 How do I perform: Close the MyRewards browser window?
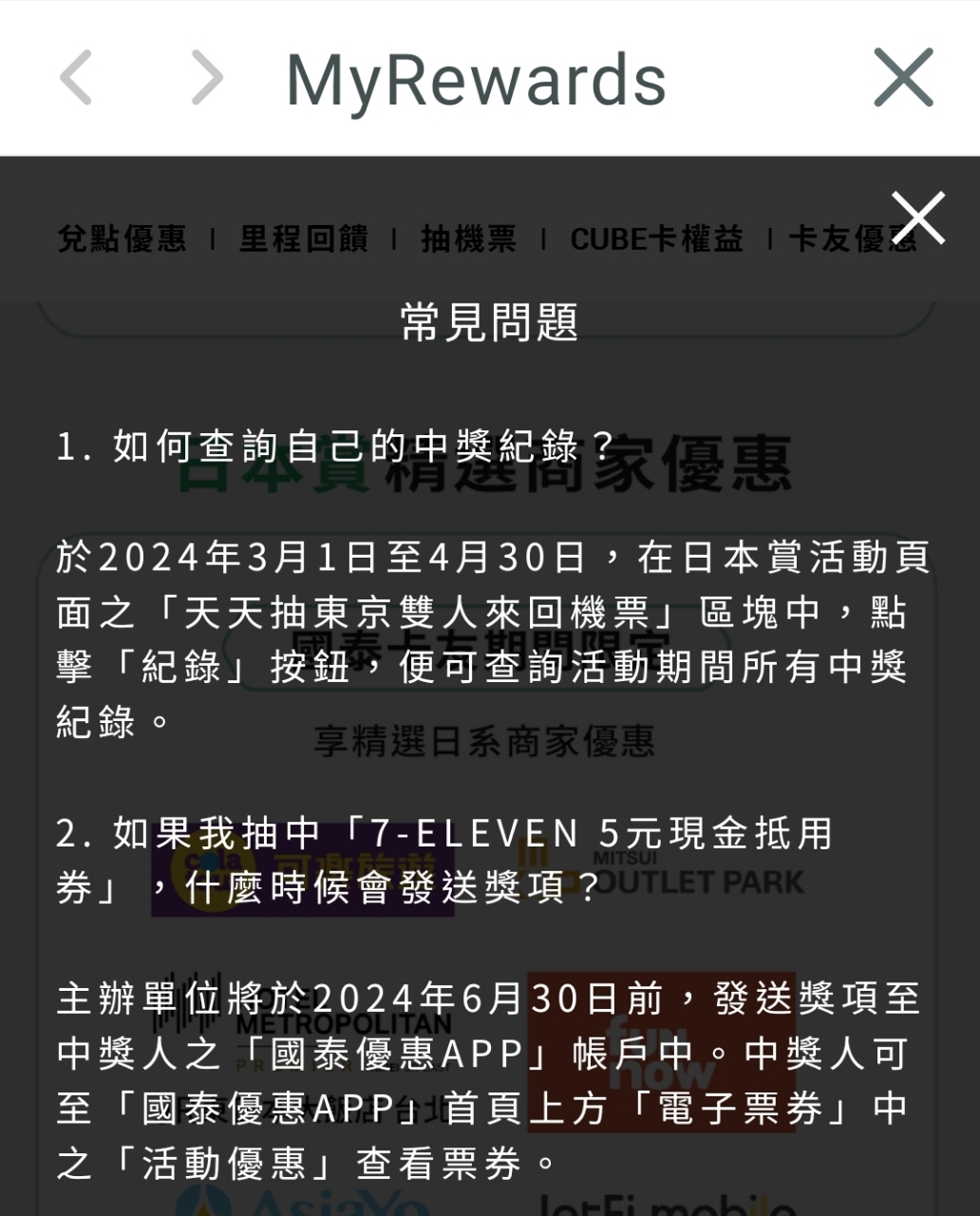click(x=903, y=78)
